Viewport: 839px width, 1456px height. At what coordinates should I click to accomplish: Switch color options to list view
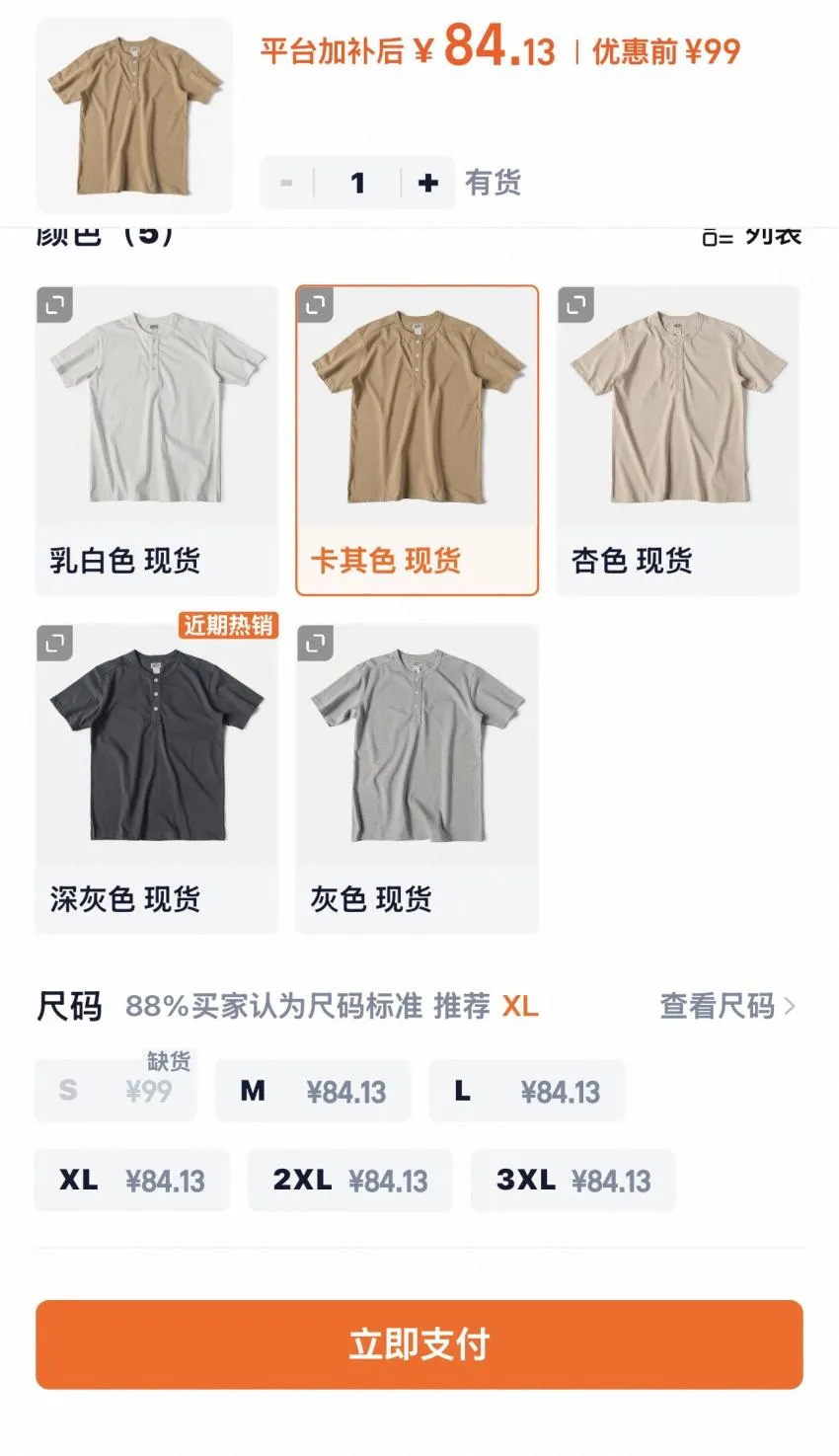pyautogui.click(x=752, y=235)
